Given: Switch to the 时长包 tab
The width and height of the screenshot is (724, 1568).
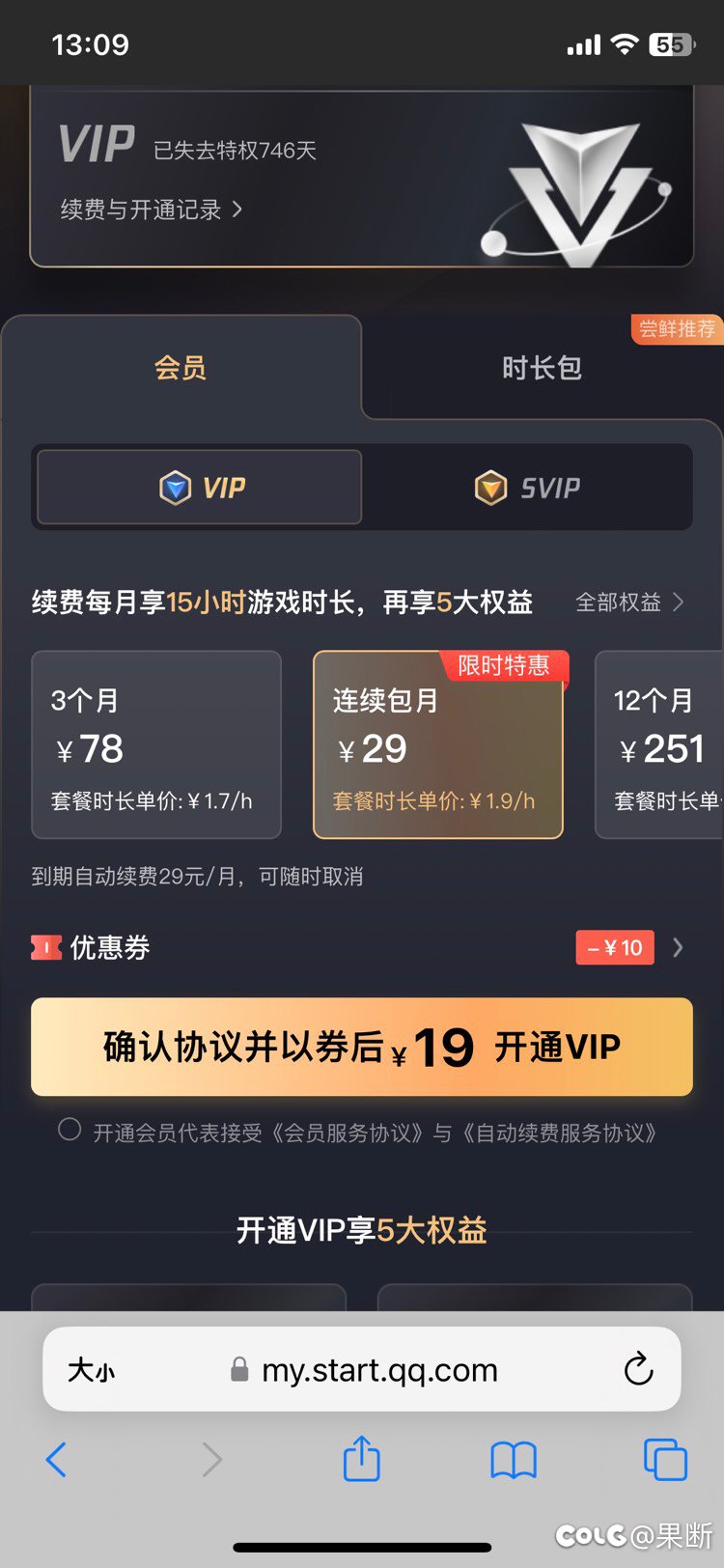Looking at the screenshot, I should tap(542, 368).
